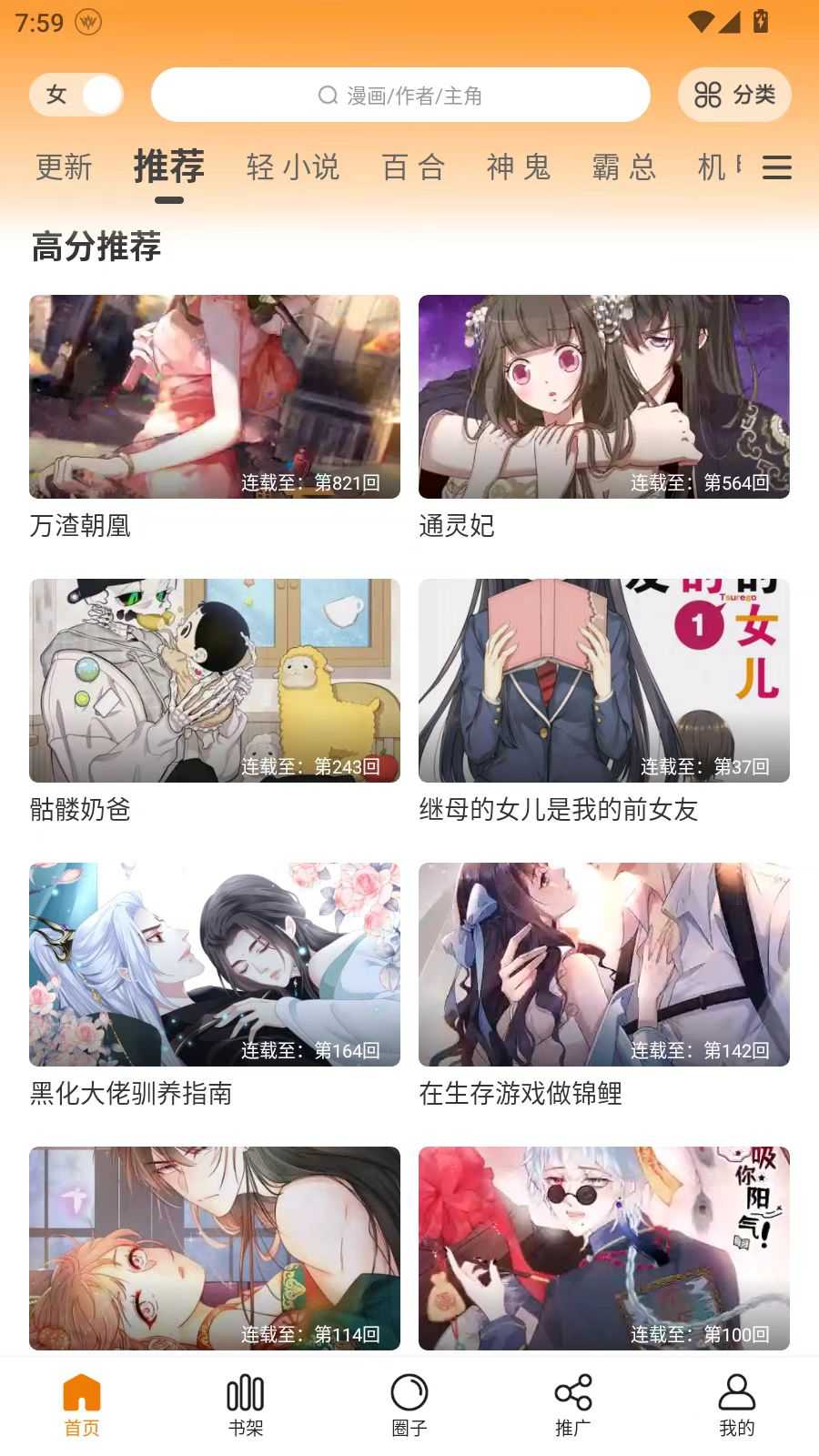Open the comic 万渣朝凰
The image size is (819, 1456).
215,397
